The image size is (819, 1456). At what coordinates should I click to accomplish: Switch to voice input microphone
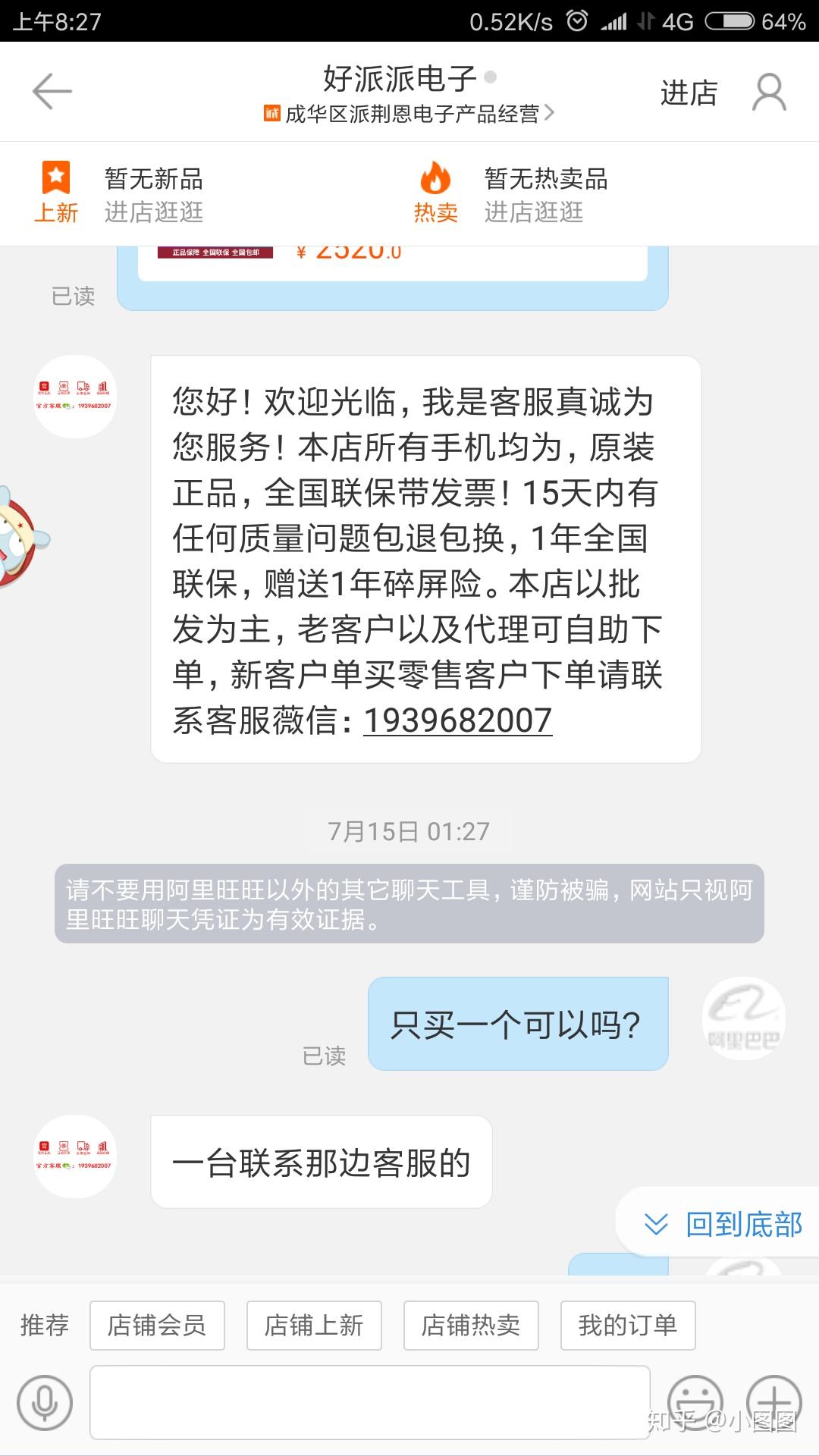point(45,1402)
